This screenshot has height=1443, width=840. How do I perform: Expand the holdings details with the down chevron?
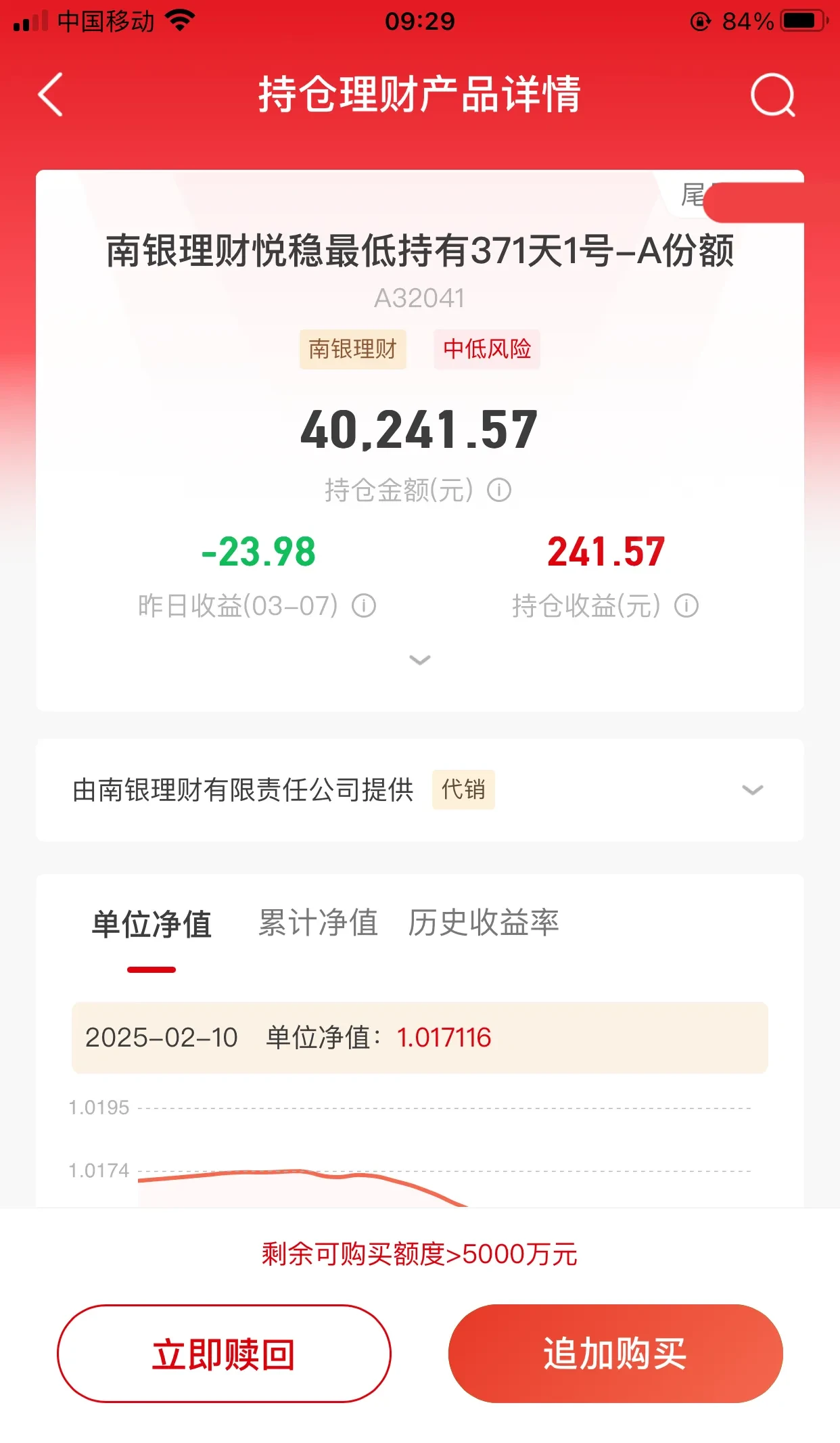(419, 659)
